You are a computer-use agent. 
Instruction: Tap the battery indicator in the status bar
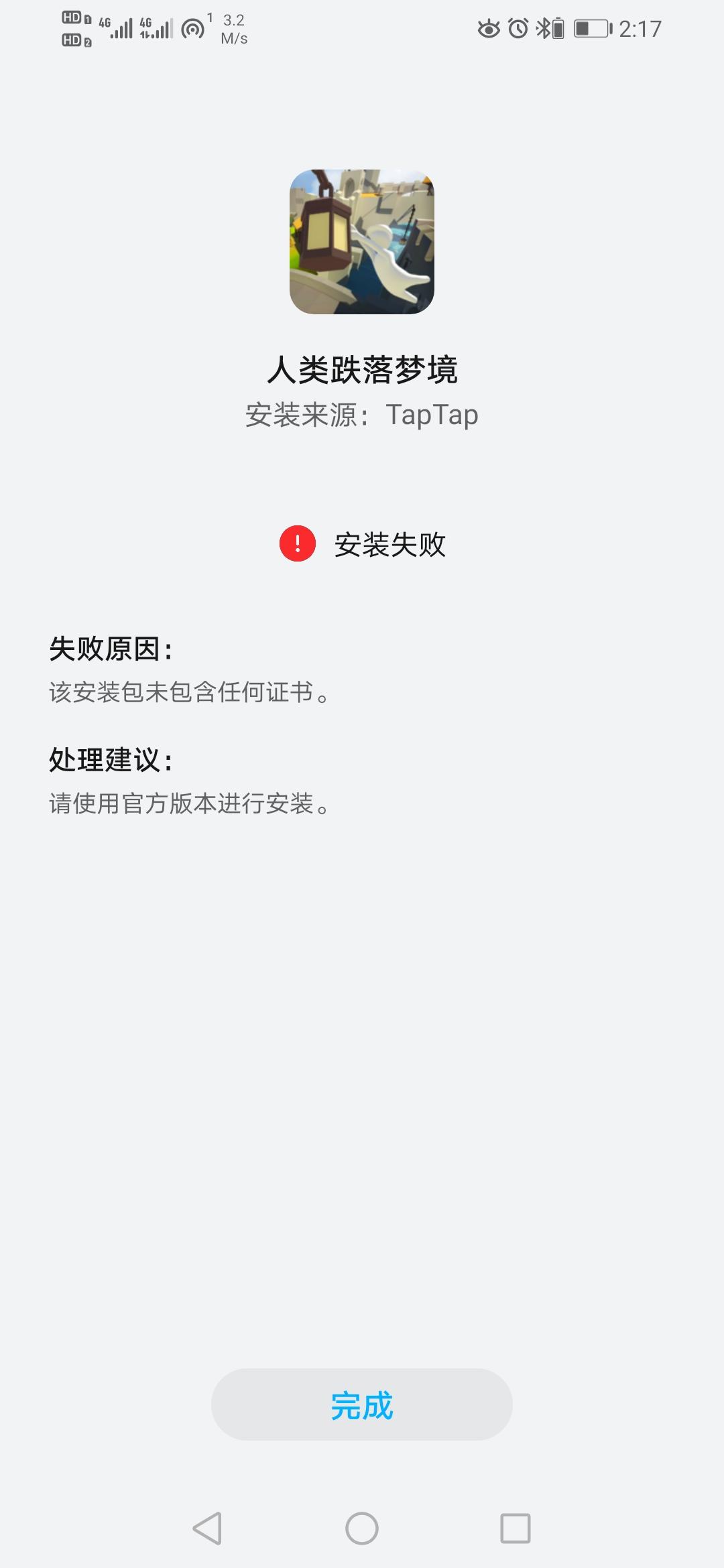(591, 28)
